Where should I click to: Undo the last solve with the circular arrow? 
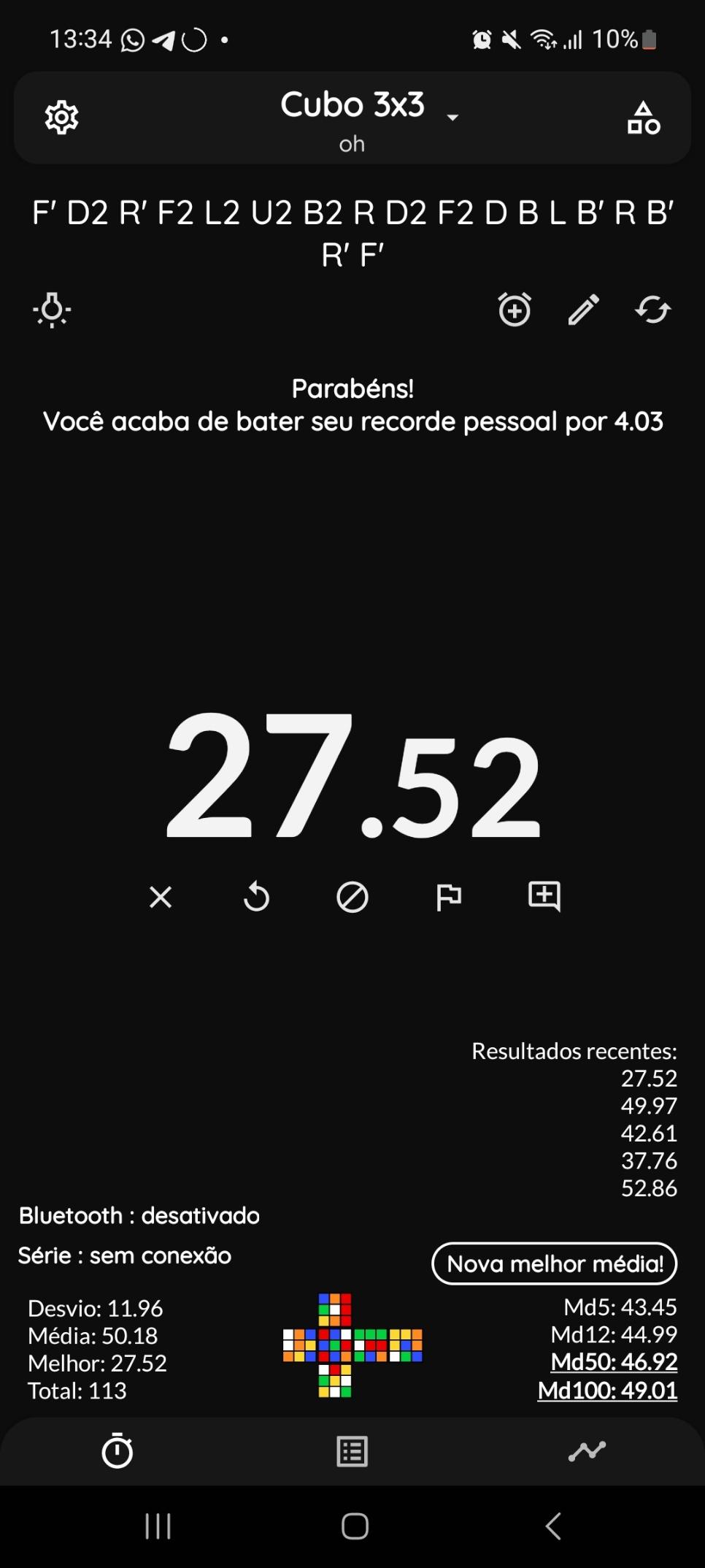click(256, 897)
